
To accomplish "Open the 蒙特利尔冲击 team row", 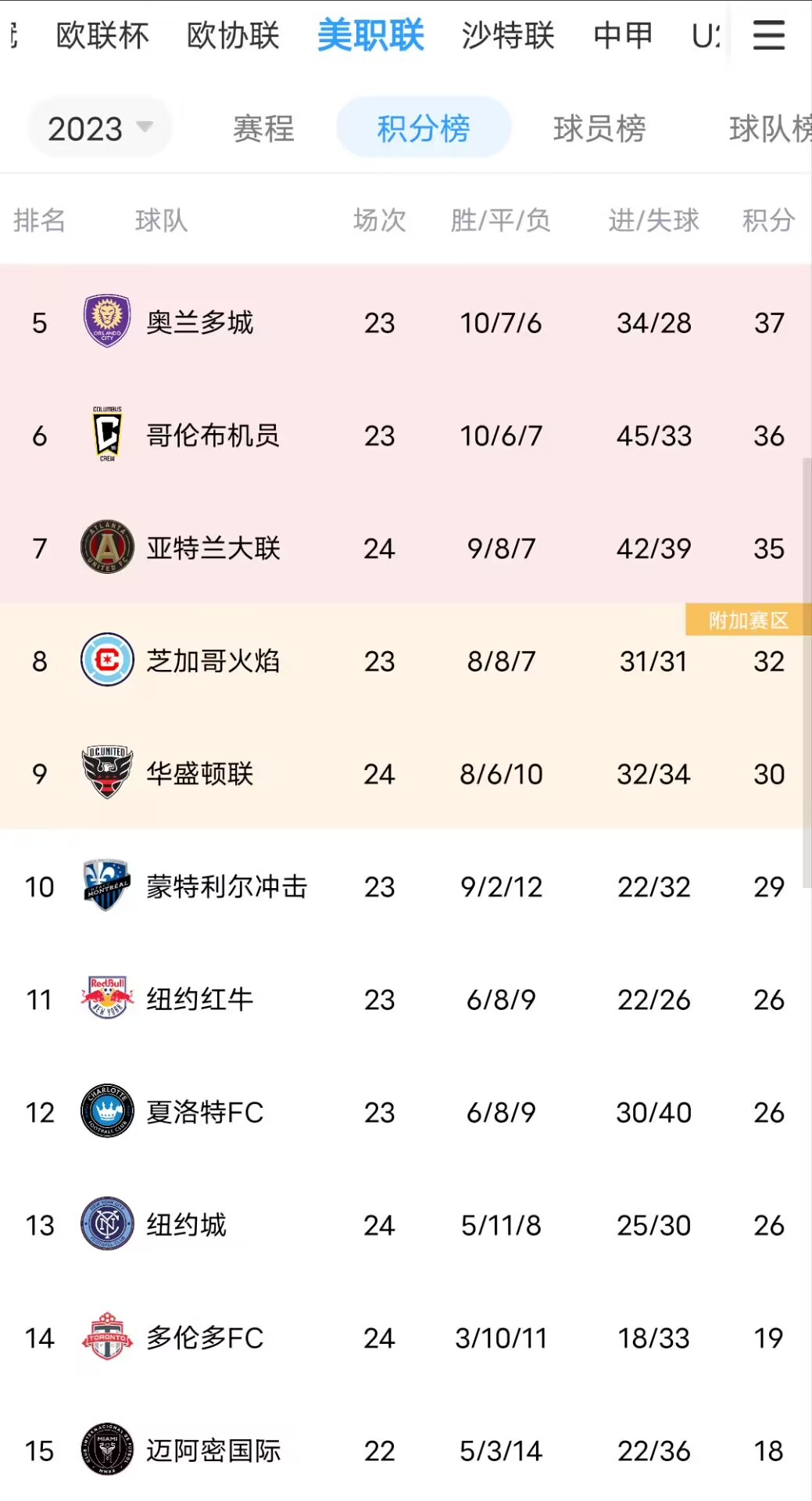I will point(406,886).
